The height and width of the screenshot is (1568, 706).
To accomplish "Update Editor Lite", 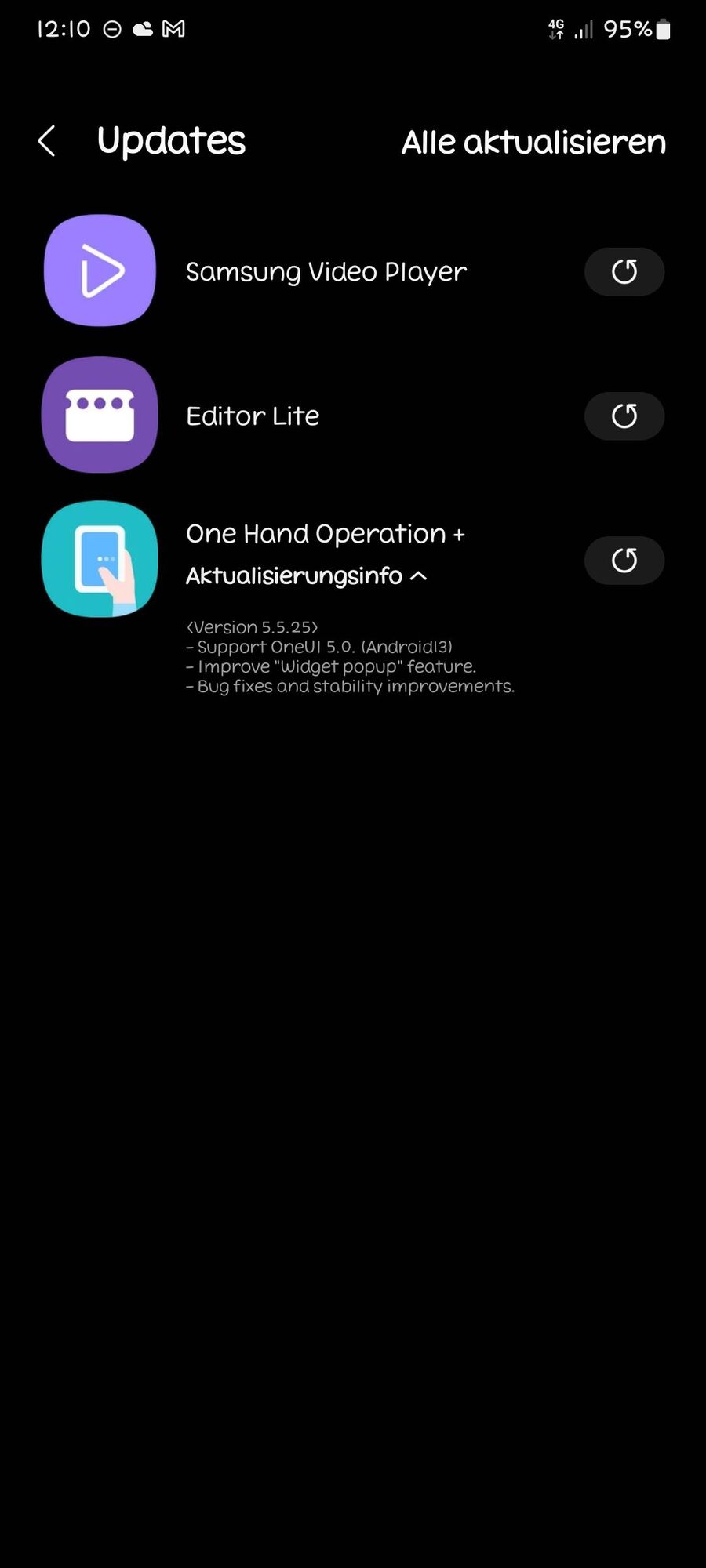I will coord(624,416).
